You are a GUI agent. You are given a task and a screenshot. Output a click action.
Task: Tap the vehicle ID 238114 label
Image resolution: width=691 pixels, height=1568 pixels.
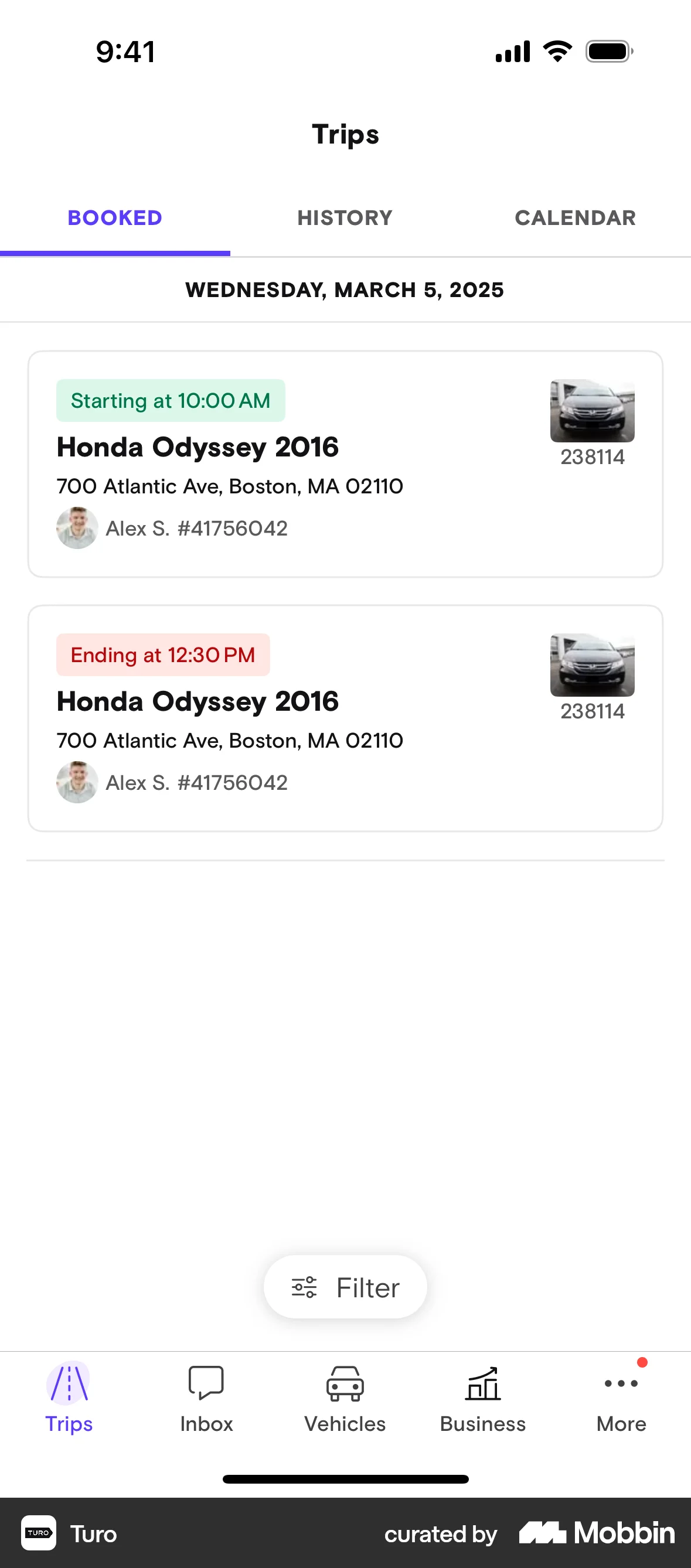point(593,457)
